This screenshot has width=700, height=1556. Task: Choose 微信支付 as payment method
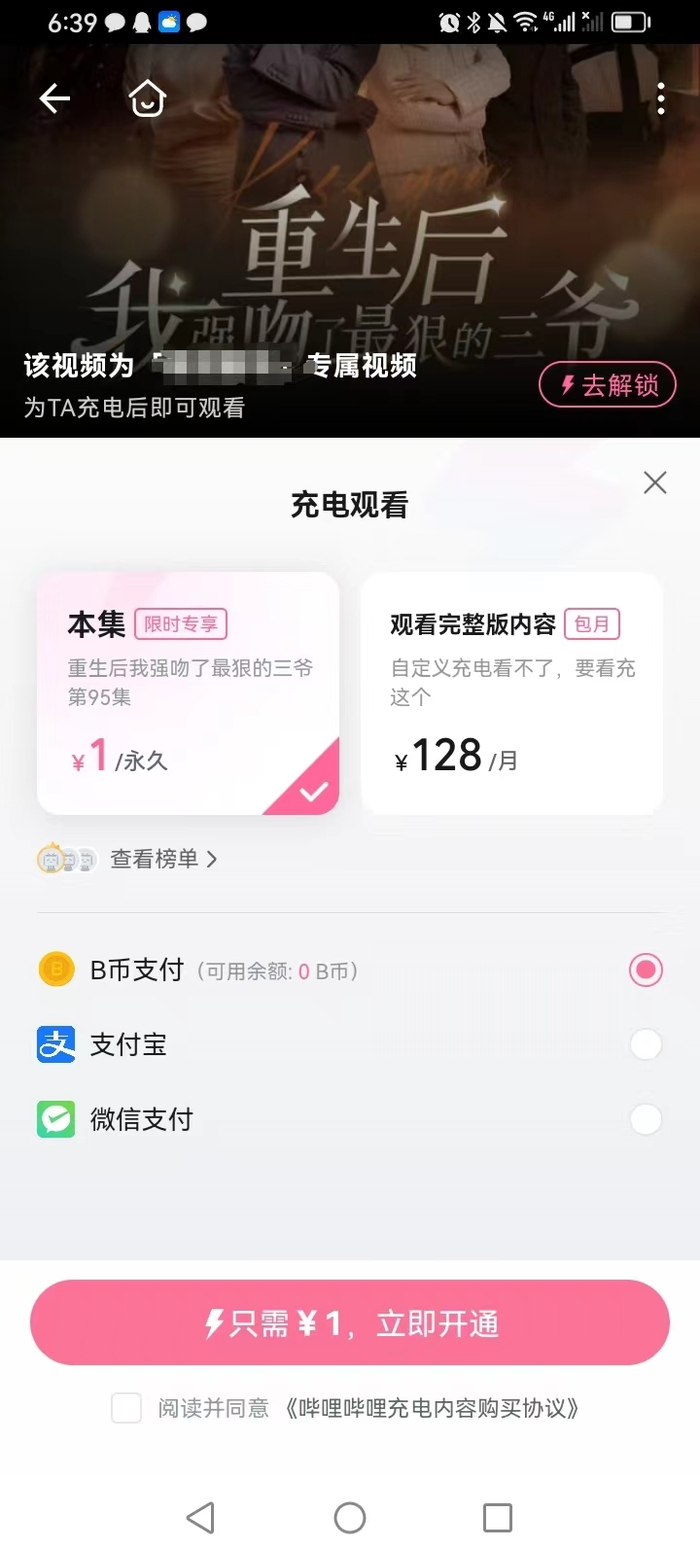pos(646,1119)
